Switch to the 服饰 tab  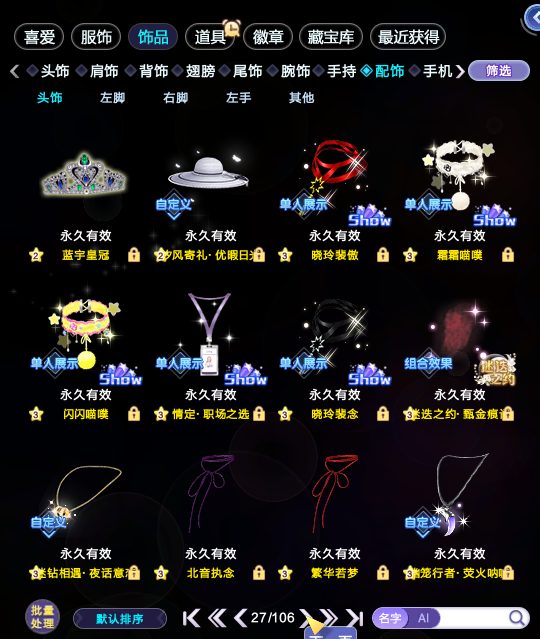pos(96,37)
